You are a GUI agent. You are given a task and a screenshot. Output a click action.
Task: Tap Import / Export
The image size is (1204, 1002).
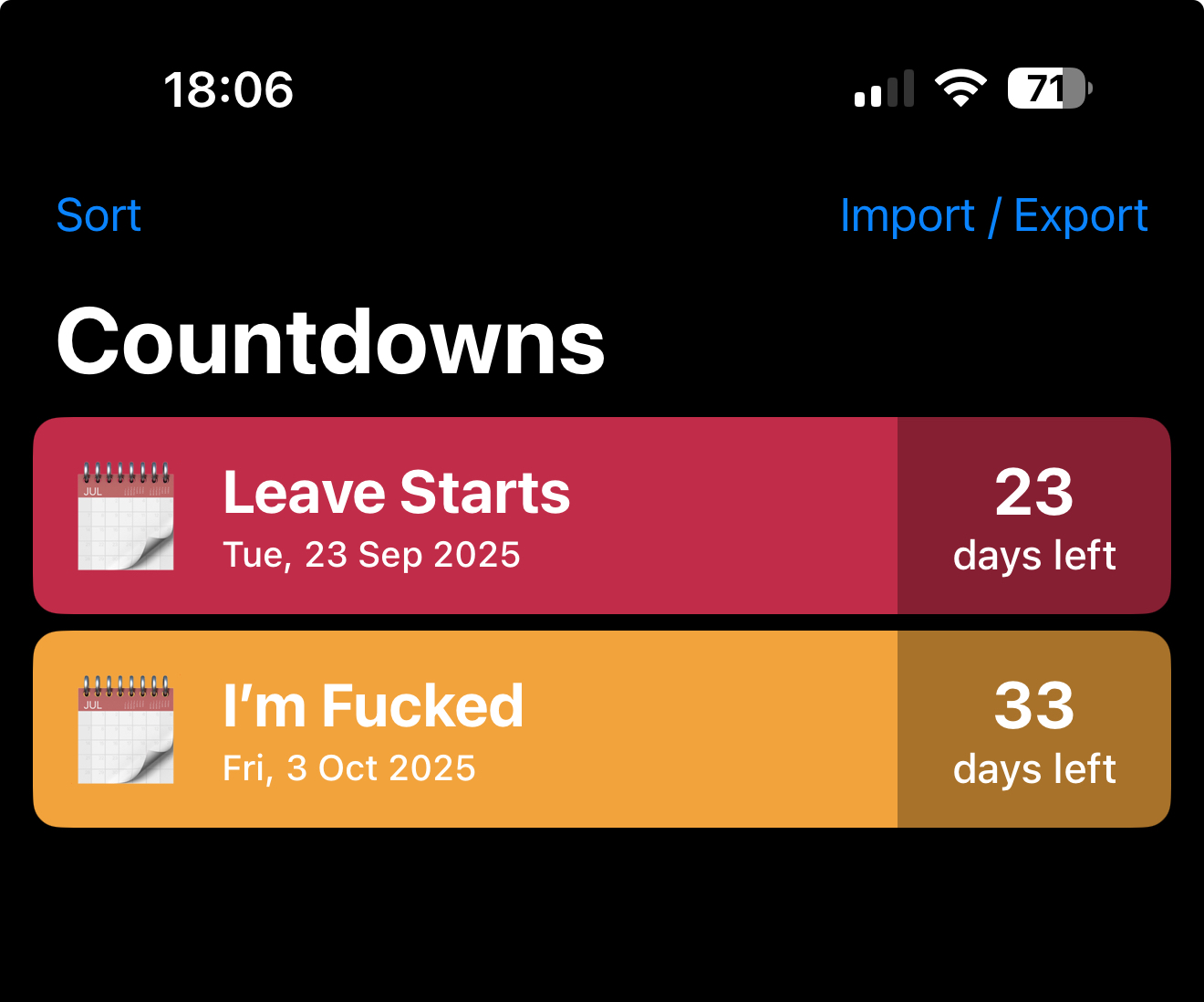(993, 216)
